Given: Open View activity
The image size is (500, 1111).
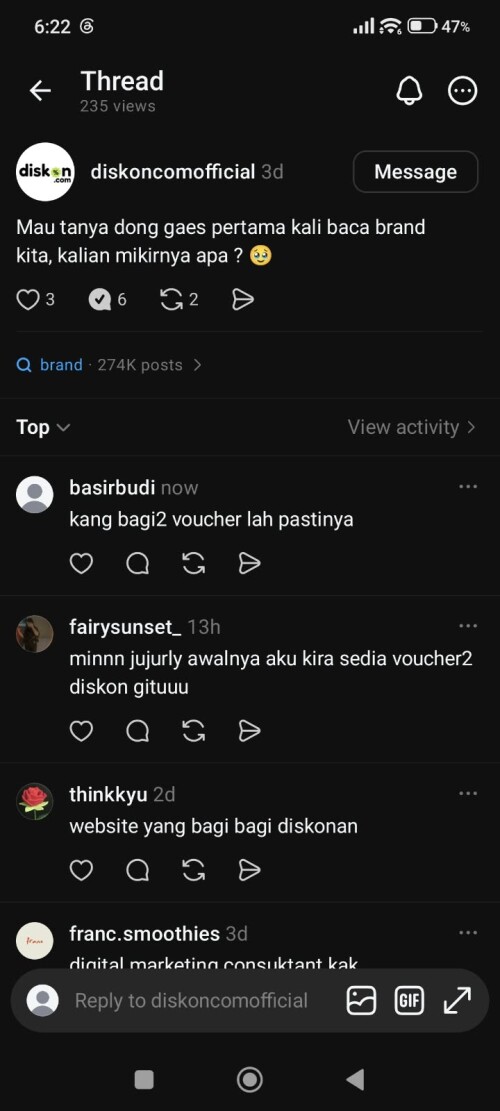Looking at the screenshot, I should click(x=411, y=427).
